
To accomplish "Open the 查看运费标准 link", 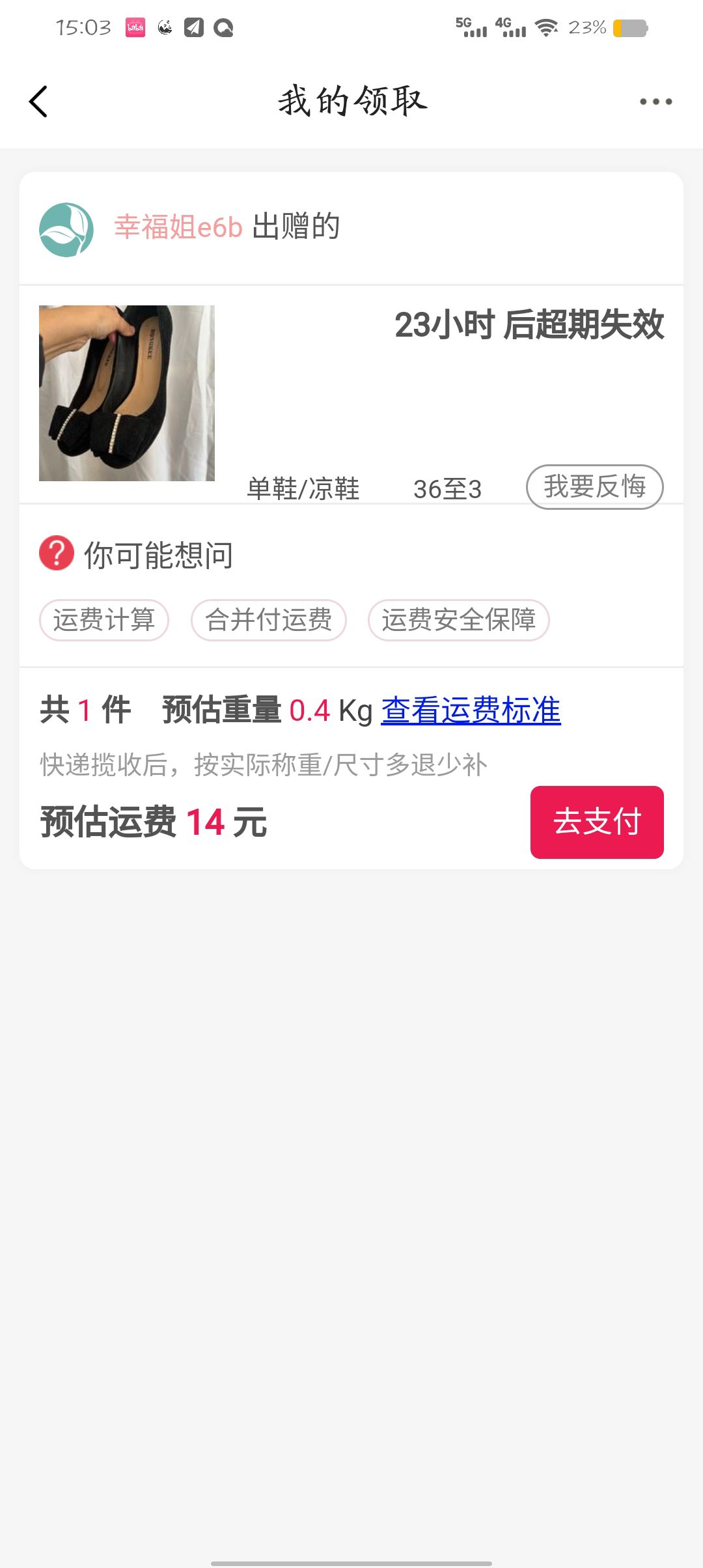I will click(471, 710).
